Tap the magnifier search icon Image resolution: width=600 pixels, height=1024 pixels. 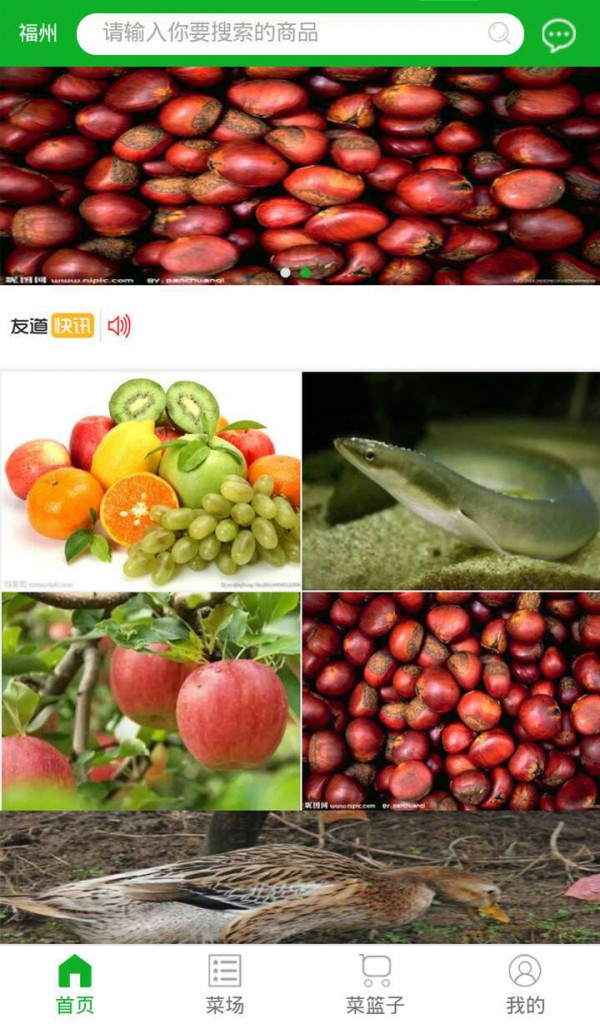499,34
